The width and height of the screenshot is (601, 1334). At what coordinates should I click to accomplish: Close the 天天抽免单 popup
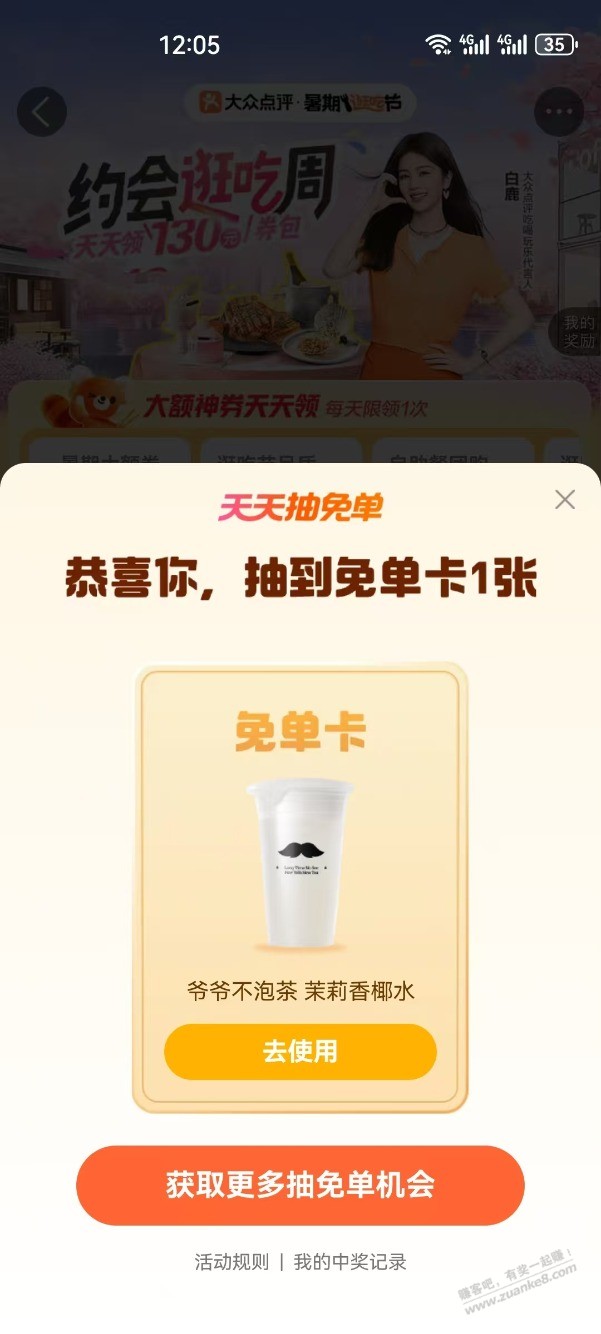(565, 500)
